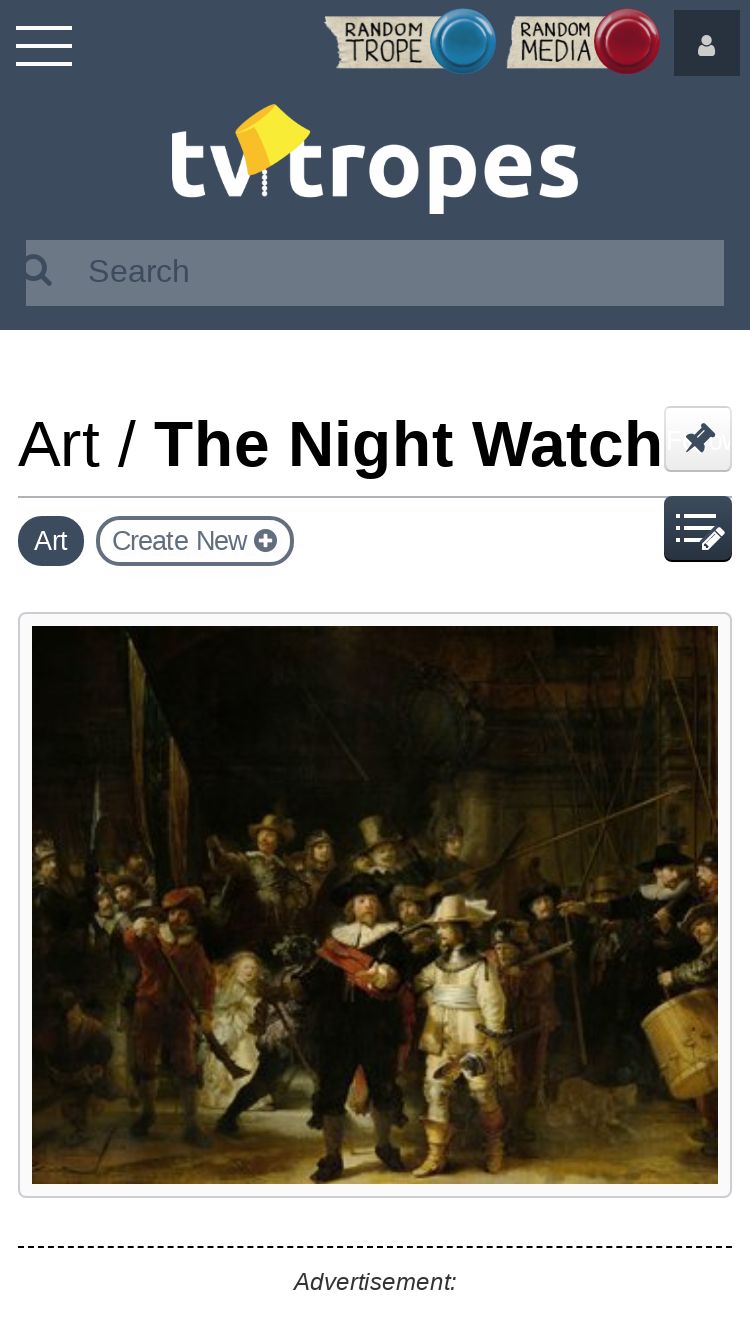Go to the TV Tropes home logo
Image resolution: width=750 pixels, height=1334 pixels.
point(375,159)
